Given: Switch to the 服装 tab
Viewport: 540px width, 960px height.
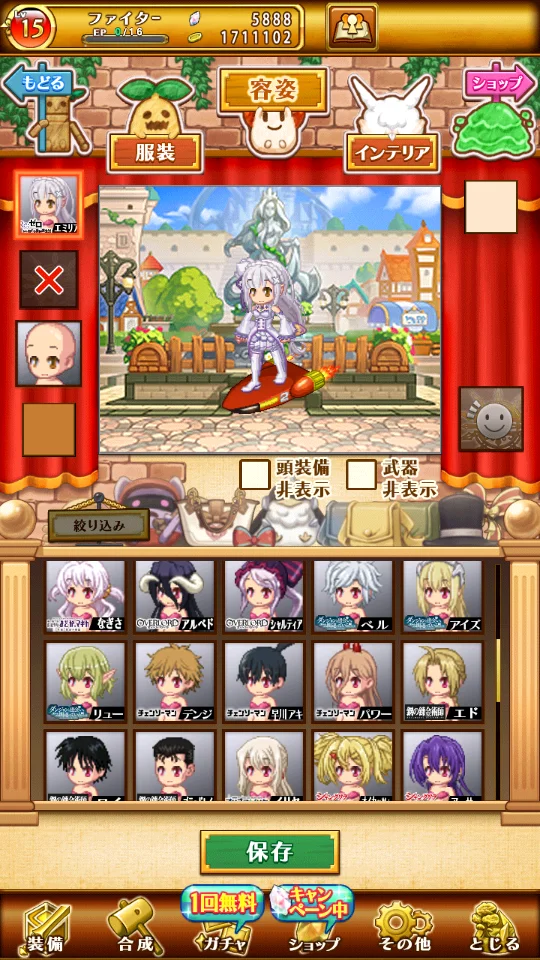Looking at the screenshot, I should 155,152.
